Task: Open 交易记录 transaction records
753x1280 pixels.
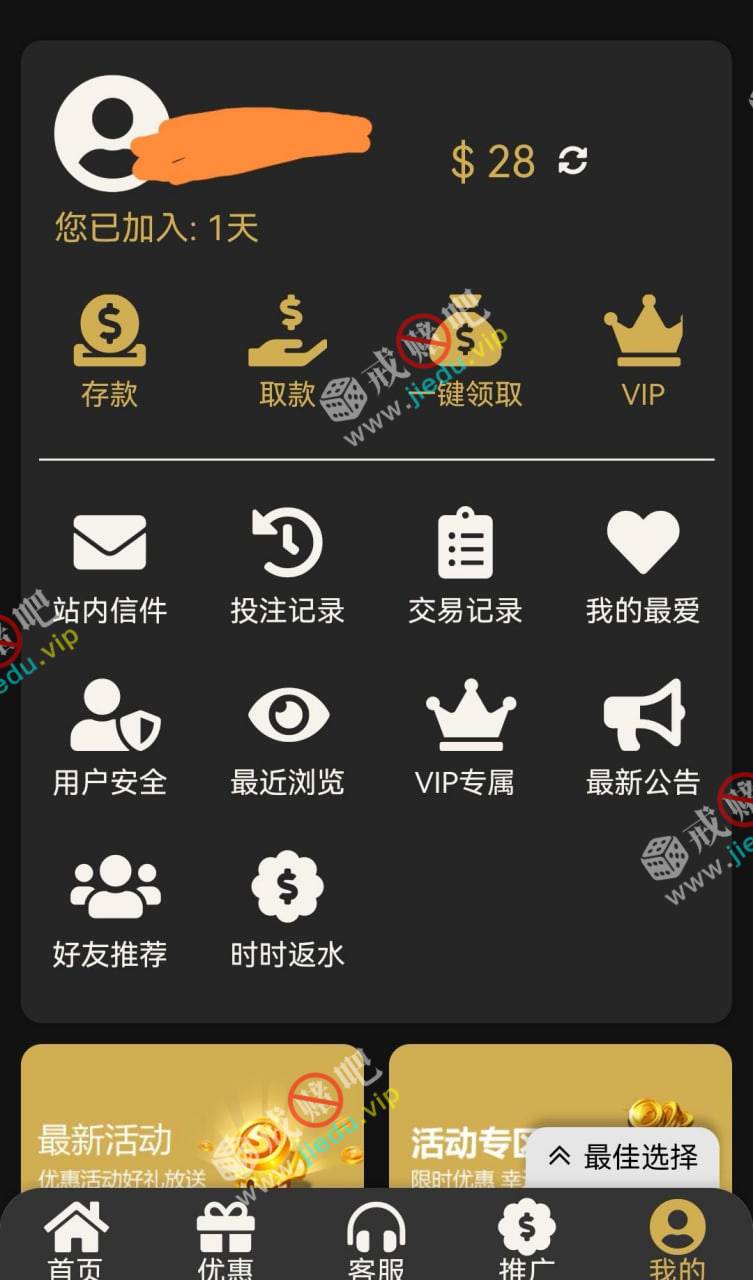Action: point(465,566)
